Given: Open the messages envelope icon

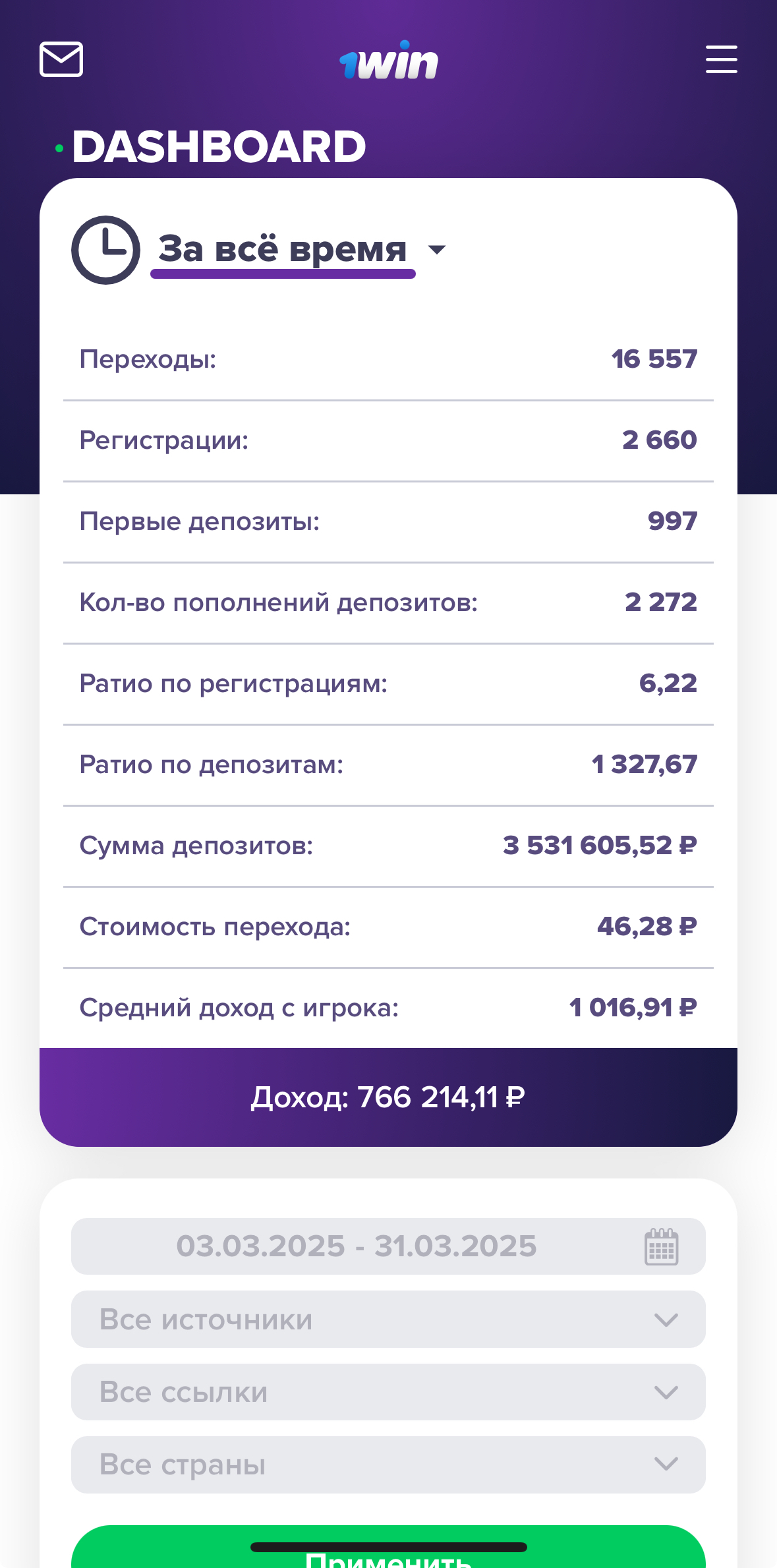Looking at the screenshot, I should (x=61, y=59).
